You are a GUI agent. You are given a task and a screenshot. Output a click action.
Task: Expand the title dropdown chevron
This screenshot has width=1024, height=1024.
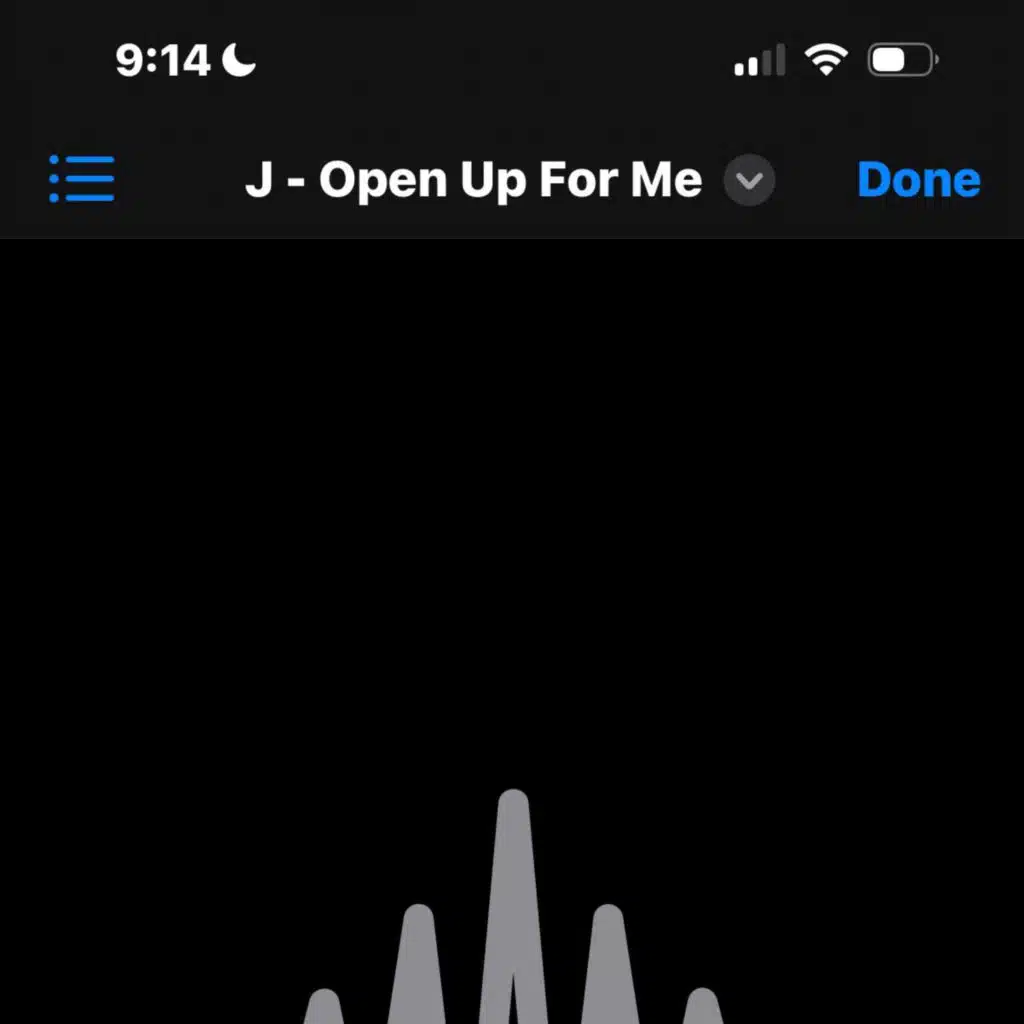tap(749, 181)
